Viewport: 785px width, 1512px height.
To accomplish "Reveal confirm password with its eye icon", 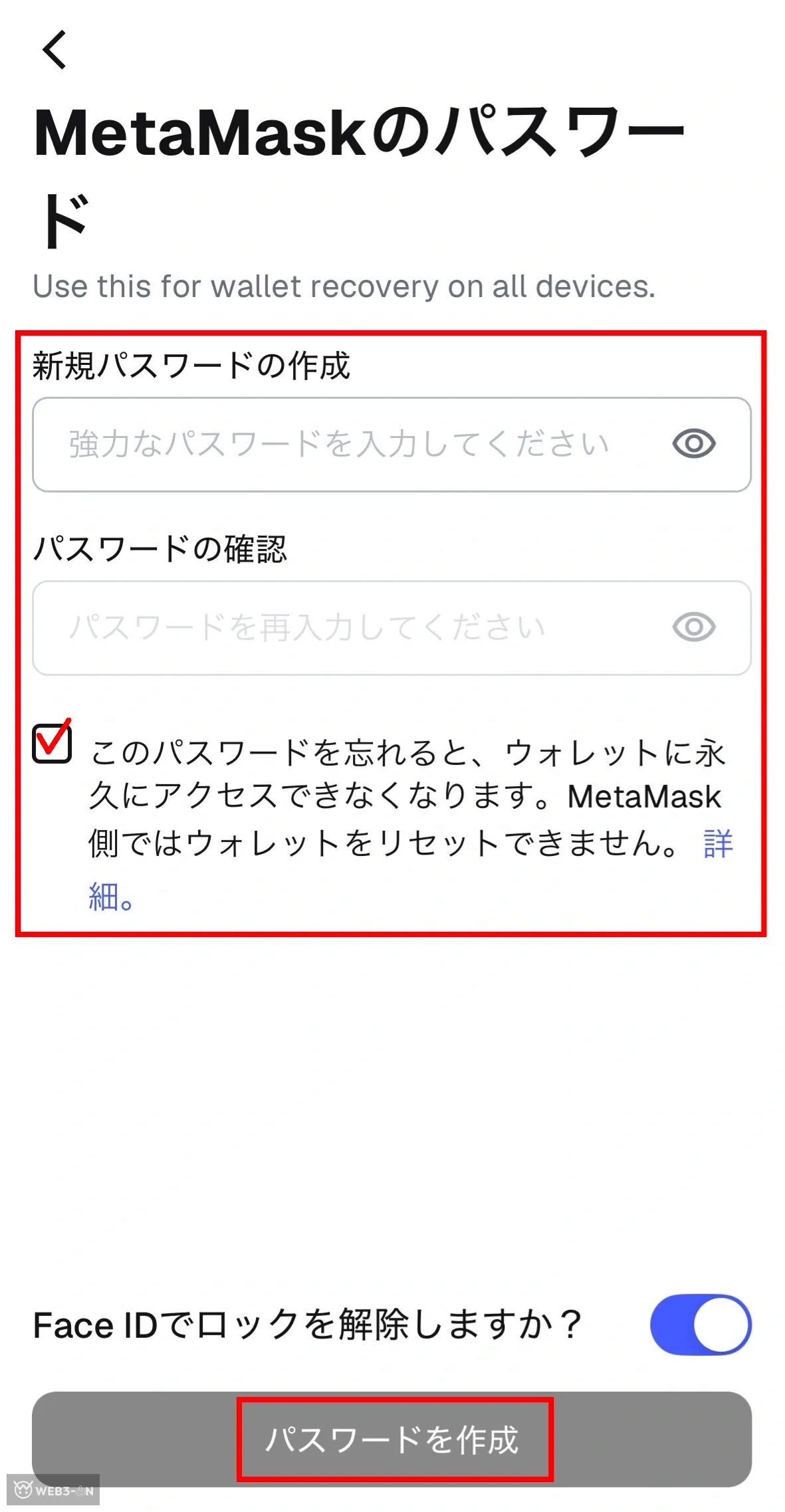I will (x=693, y=627).
